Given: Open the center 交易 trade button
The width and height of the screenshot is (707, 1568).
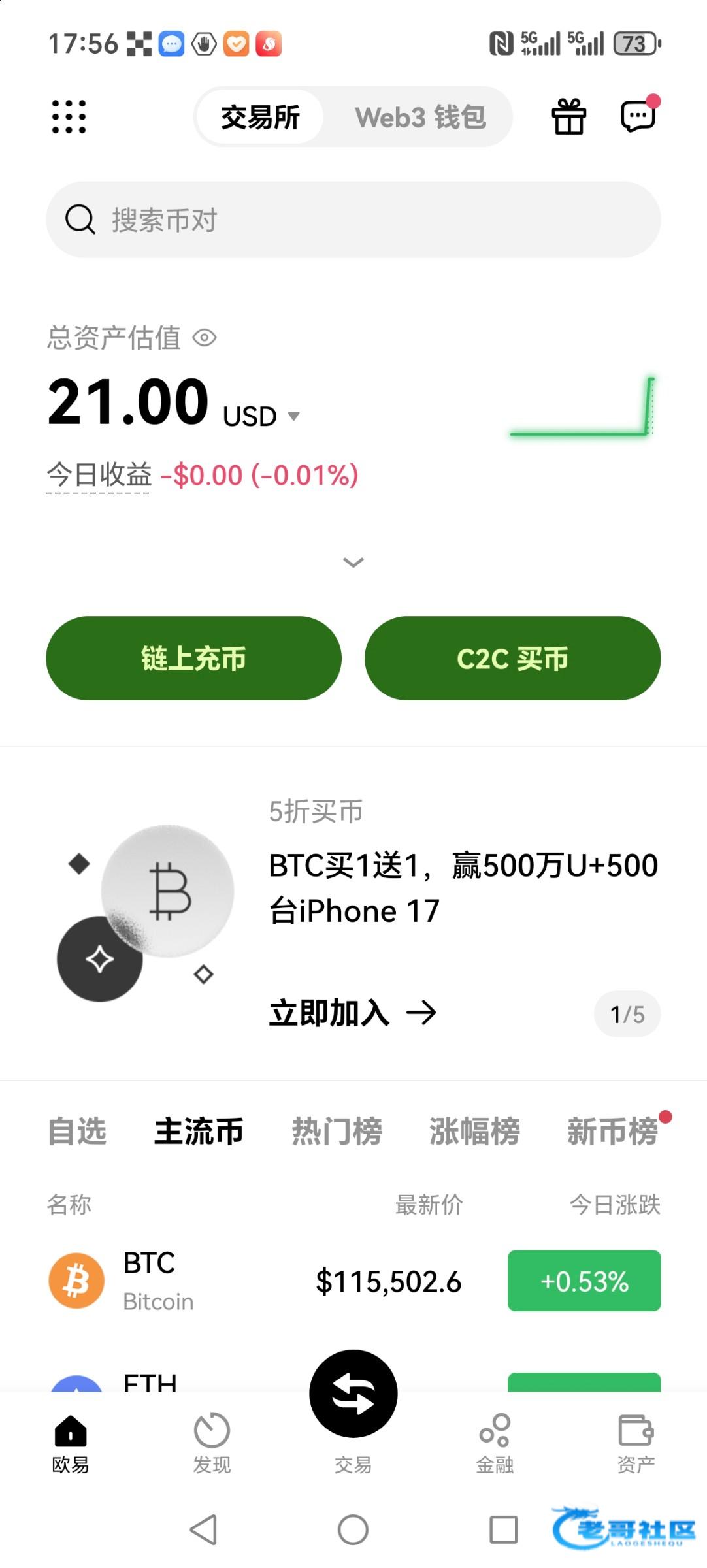Looking at the screenshot, I should coord(353,1395).
